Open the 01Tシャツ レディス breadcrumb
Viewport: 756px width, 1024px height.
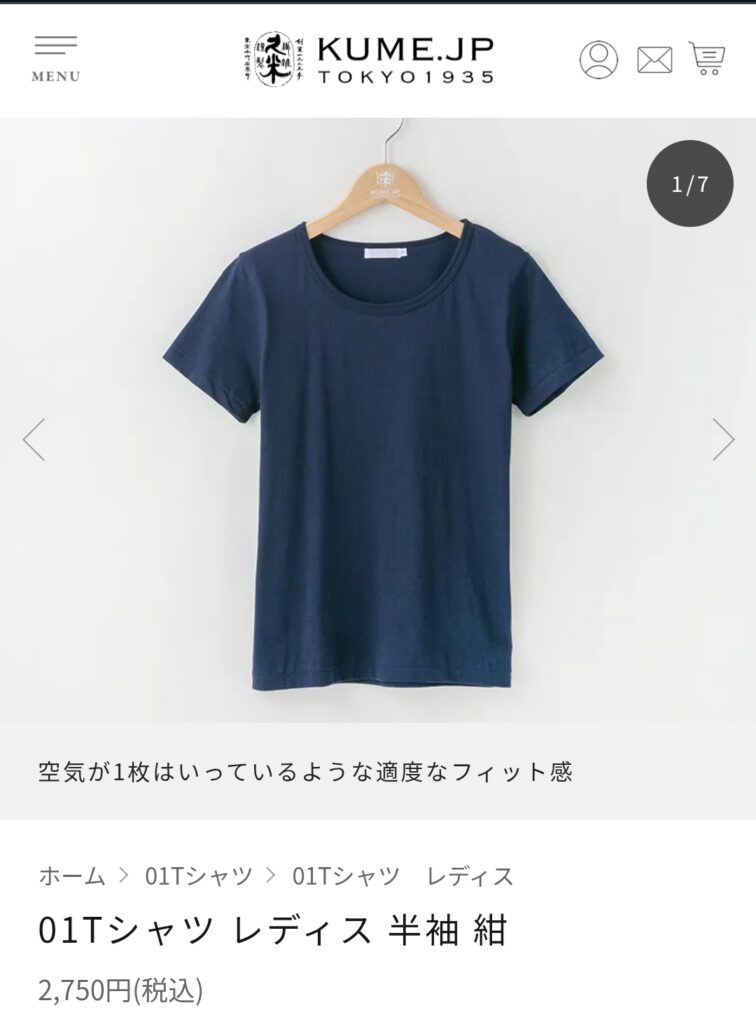[x=402, y=877]
